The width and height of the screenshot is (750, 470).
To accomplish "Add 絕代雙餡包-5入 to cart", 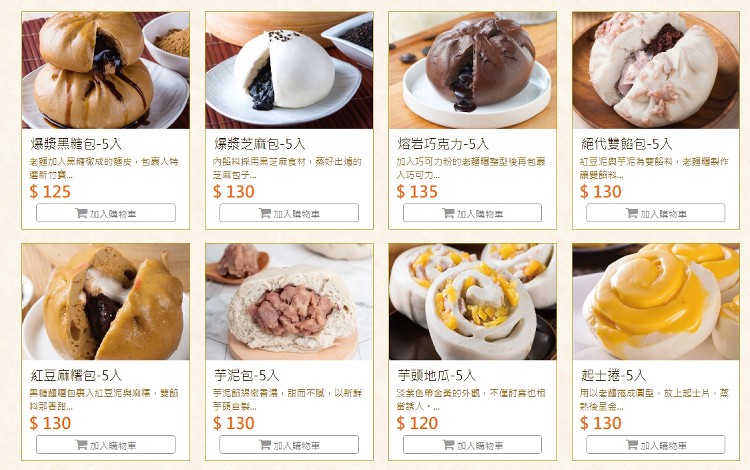I will (x=655, y=213).
